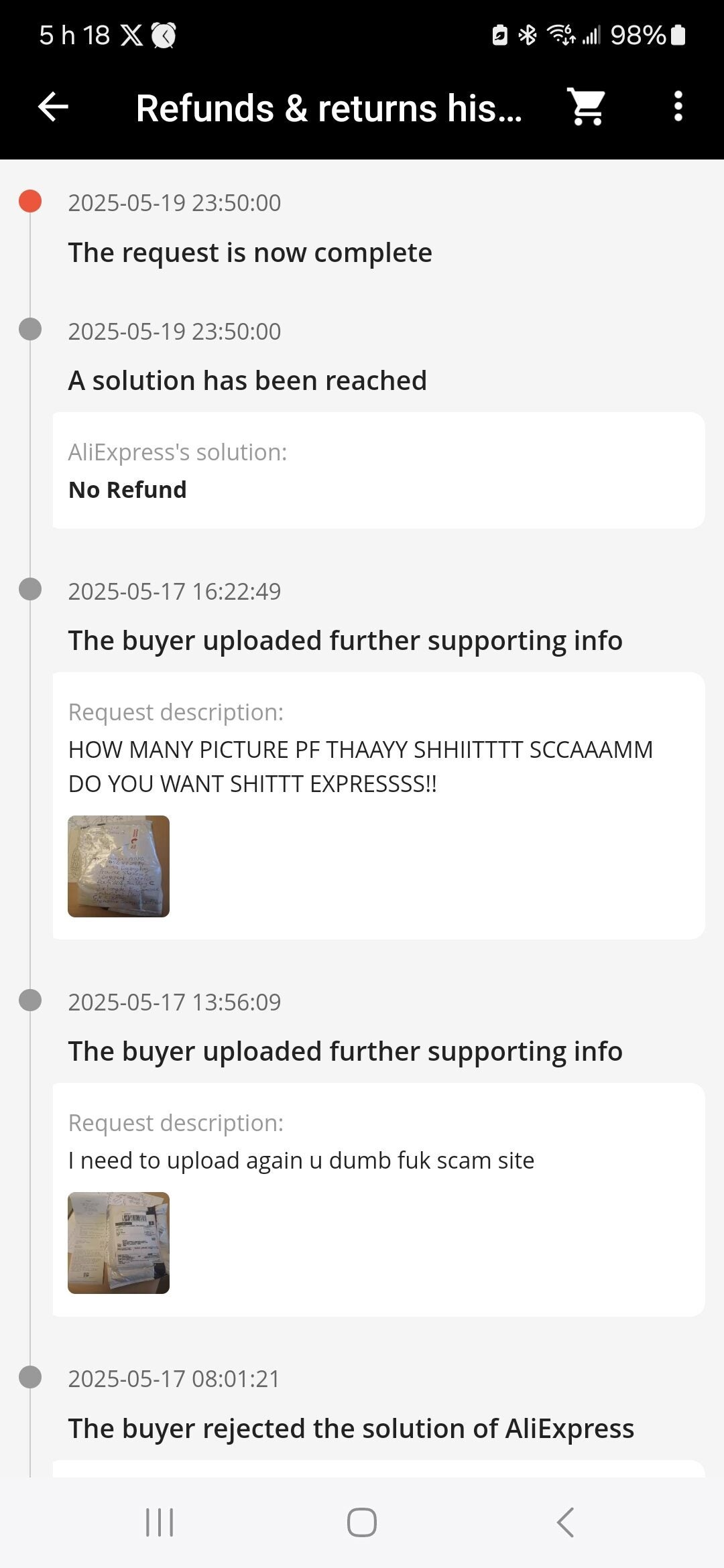
Task: Open the shopping cart
Action: [x=587, y=107]
